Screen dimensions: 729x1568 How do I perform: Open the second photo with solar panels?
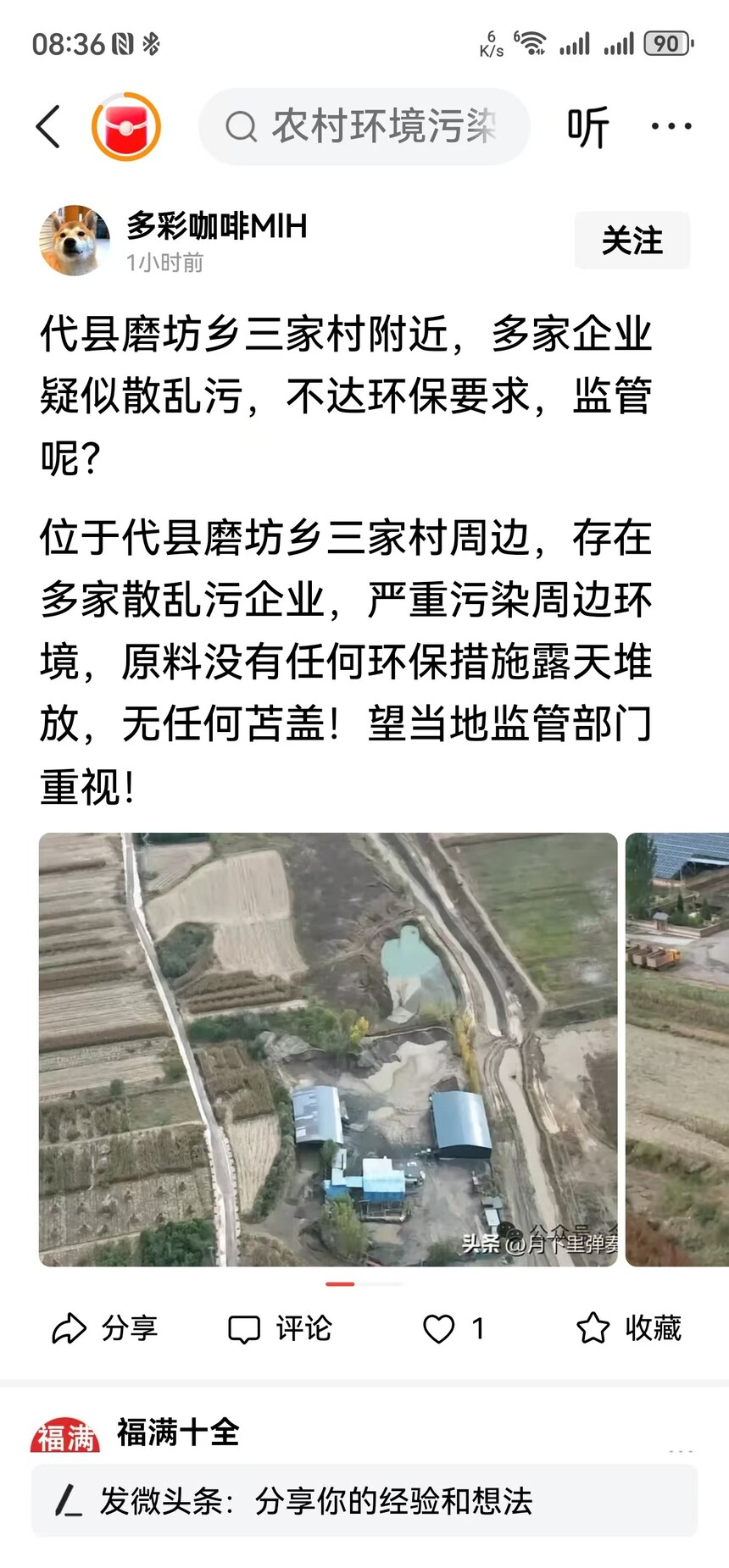pyautogui.click(x=677, y=1049)
